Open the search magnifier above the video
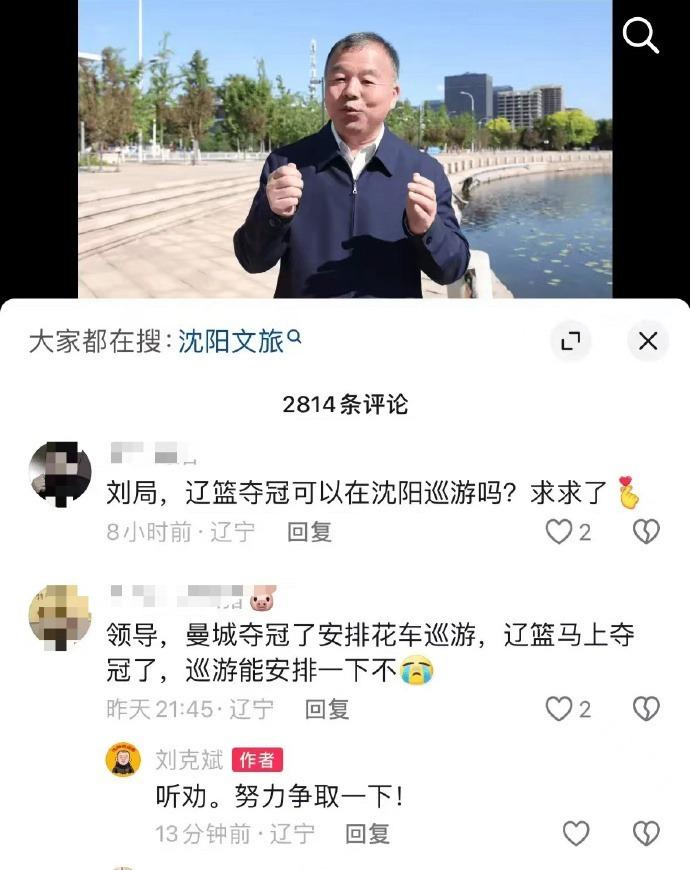 click(x=640, y=35)
